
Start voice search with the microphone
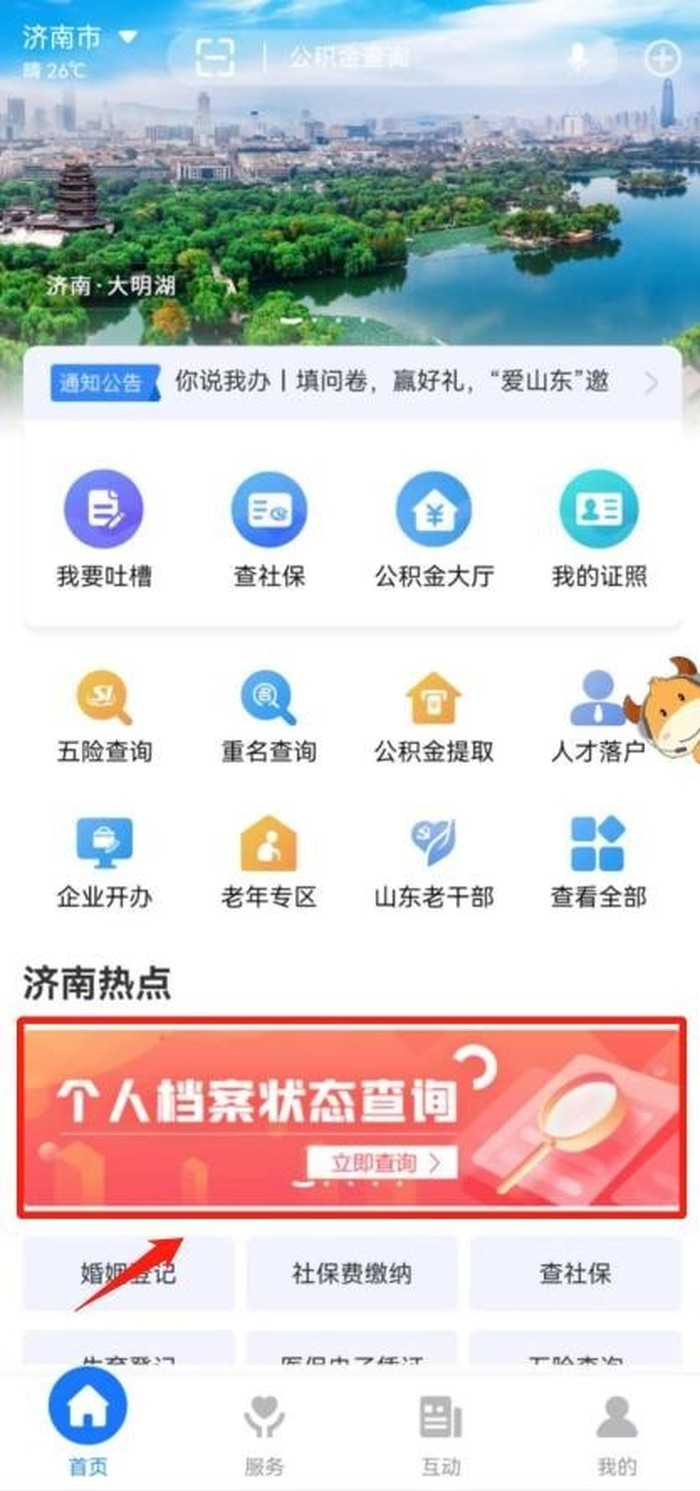578,58
